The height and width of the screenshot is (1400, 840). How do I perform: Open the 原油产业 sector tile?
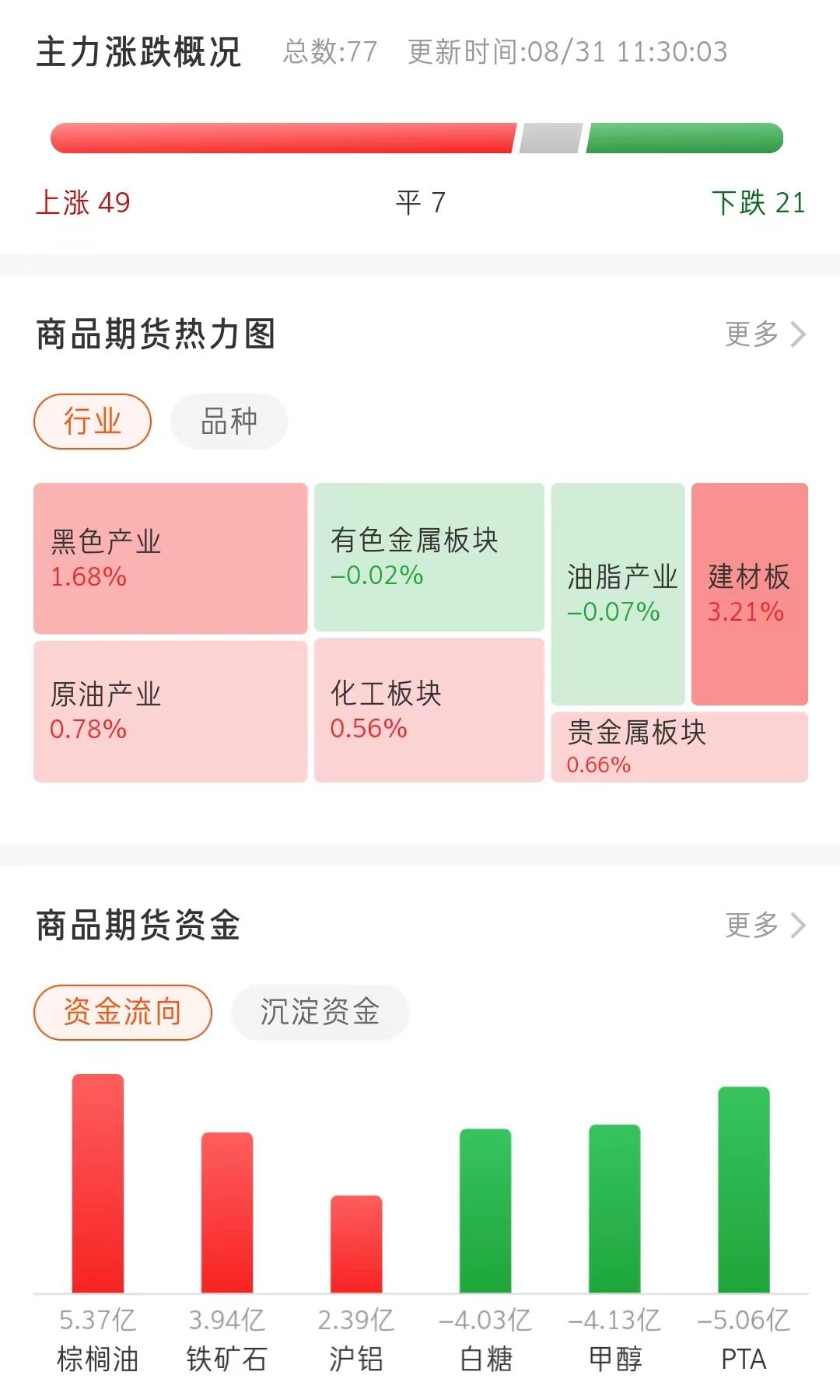click(170, 711)
